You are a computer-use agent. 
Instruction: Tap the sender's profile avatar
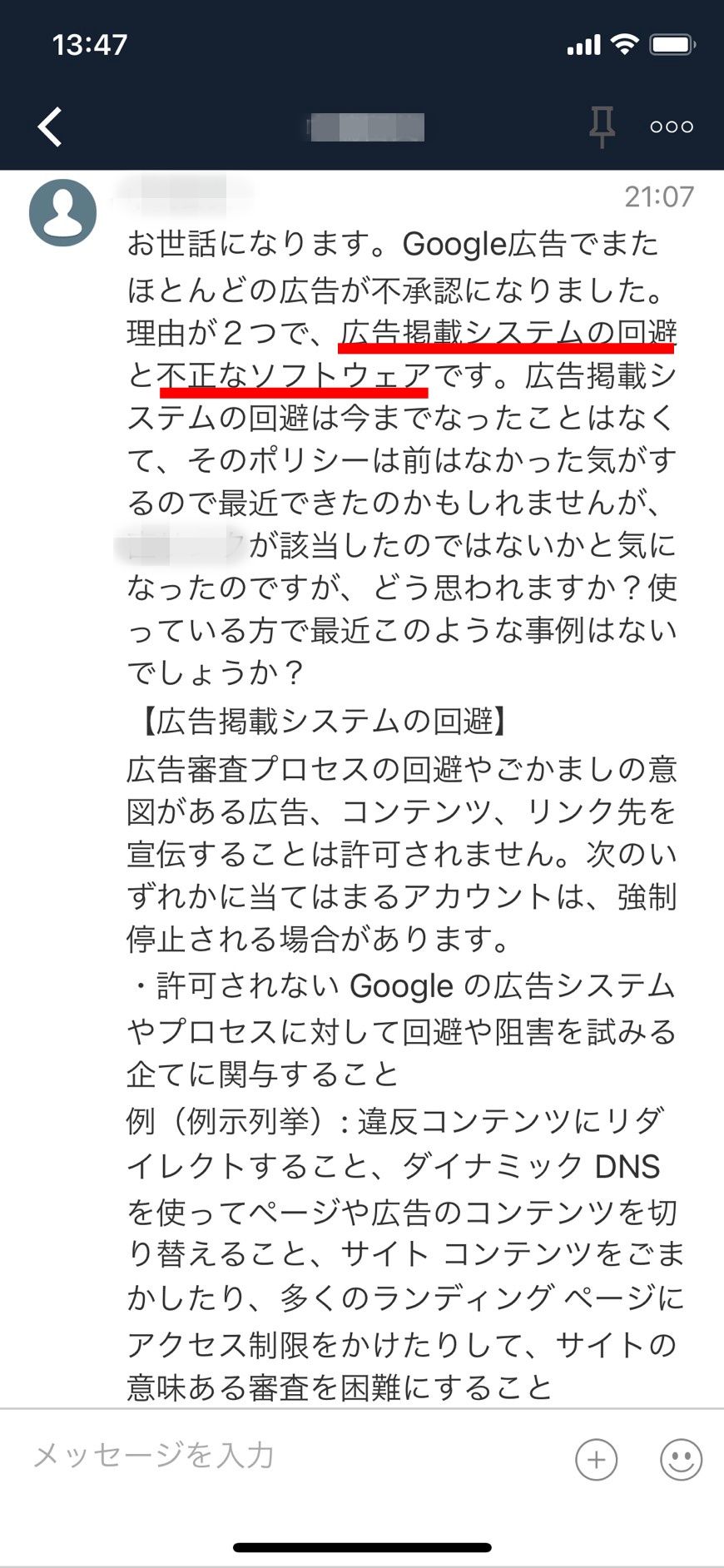point(62,213)
